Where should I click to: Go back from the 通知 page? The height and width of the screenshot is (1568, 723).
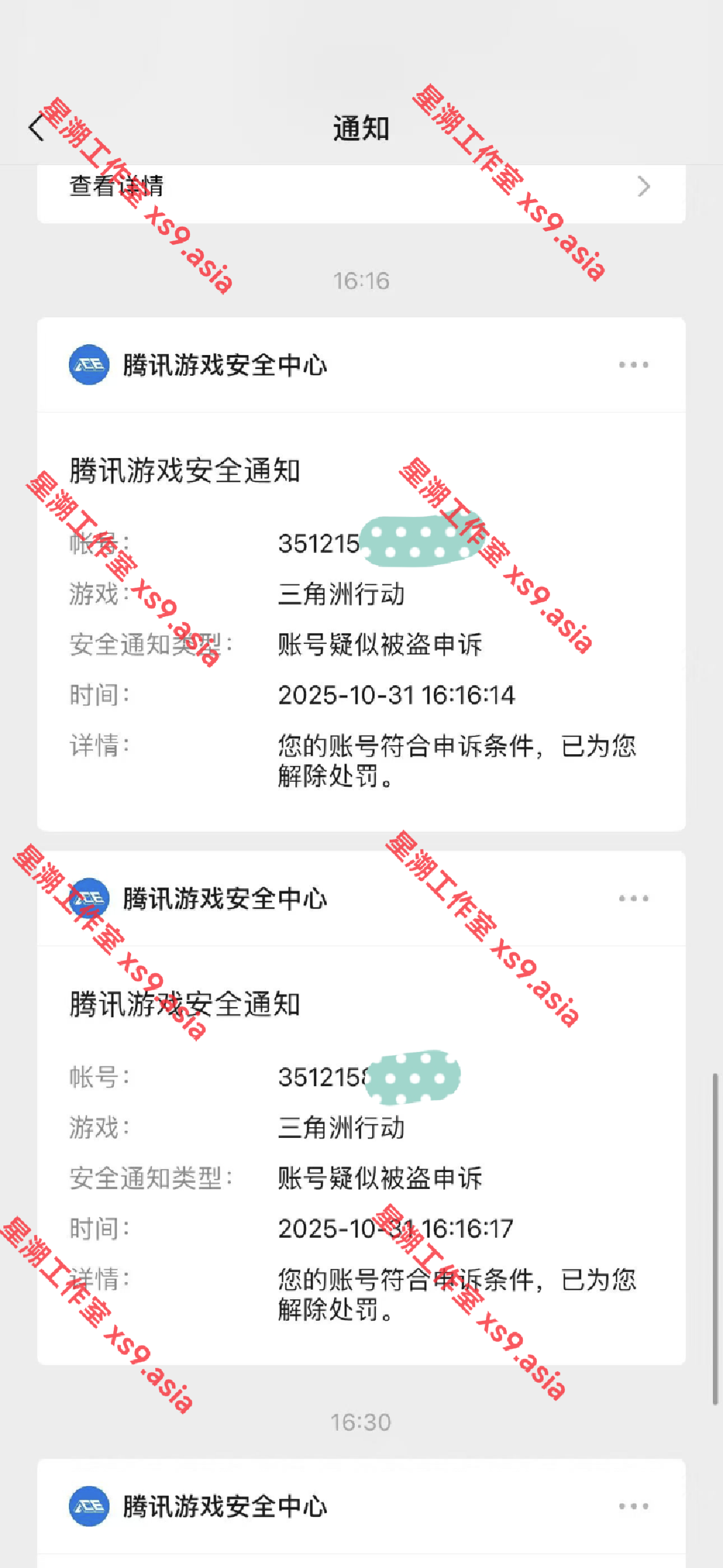click(x=36, y=128)
